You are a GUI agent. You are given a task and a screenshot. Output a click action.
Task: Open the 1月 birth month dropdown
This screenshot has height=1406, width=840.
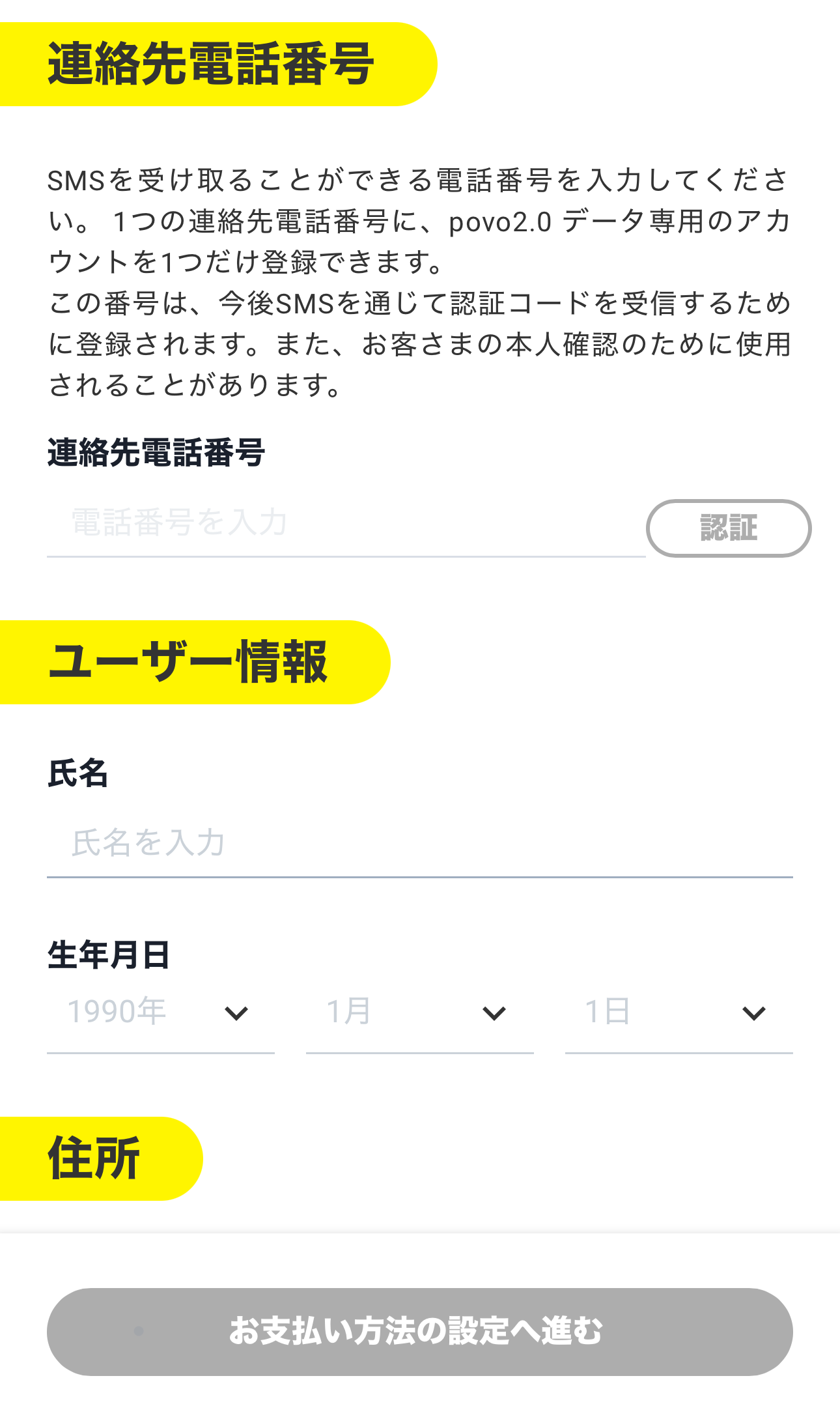(419, 1012)
